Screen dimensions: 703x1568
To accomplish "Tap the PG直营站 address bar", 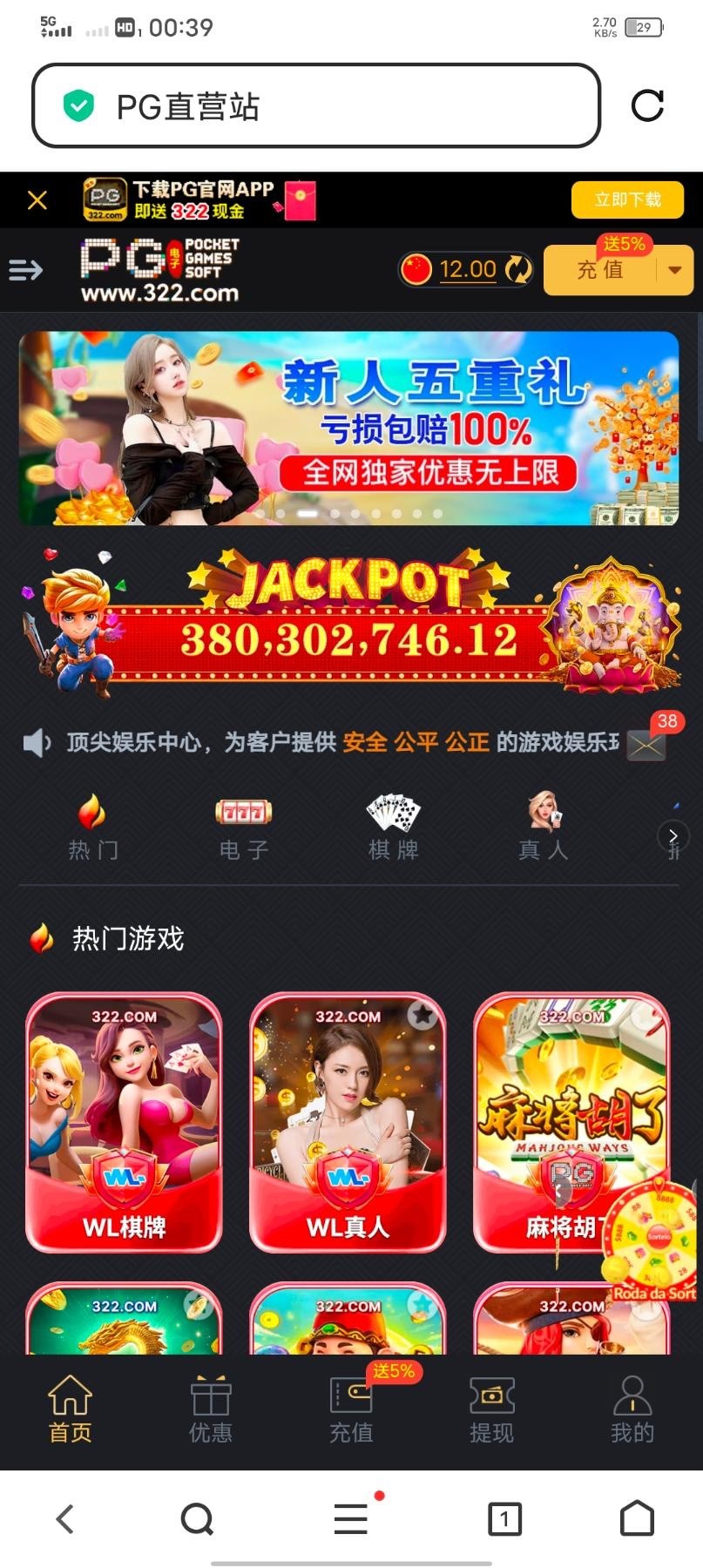I will (315, 106).
